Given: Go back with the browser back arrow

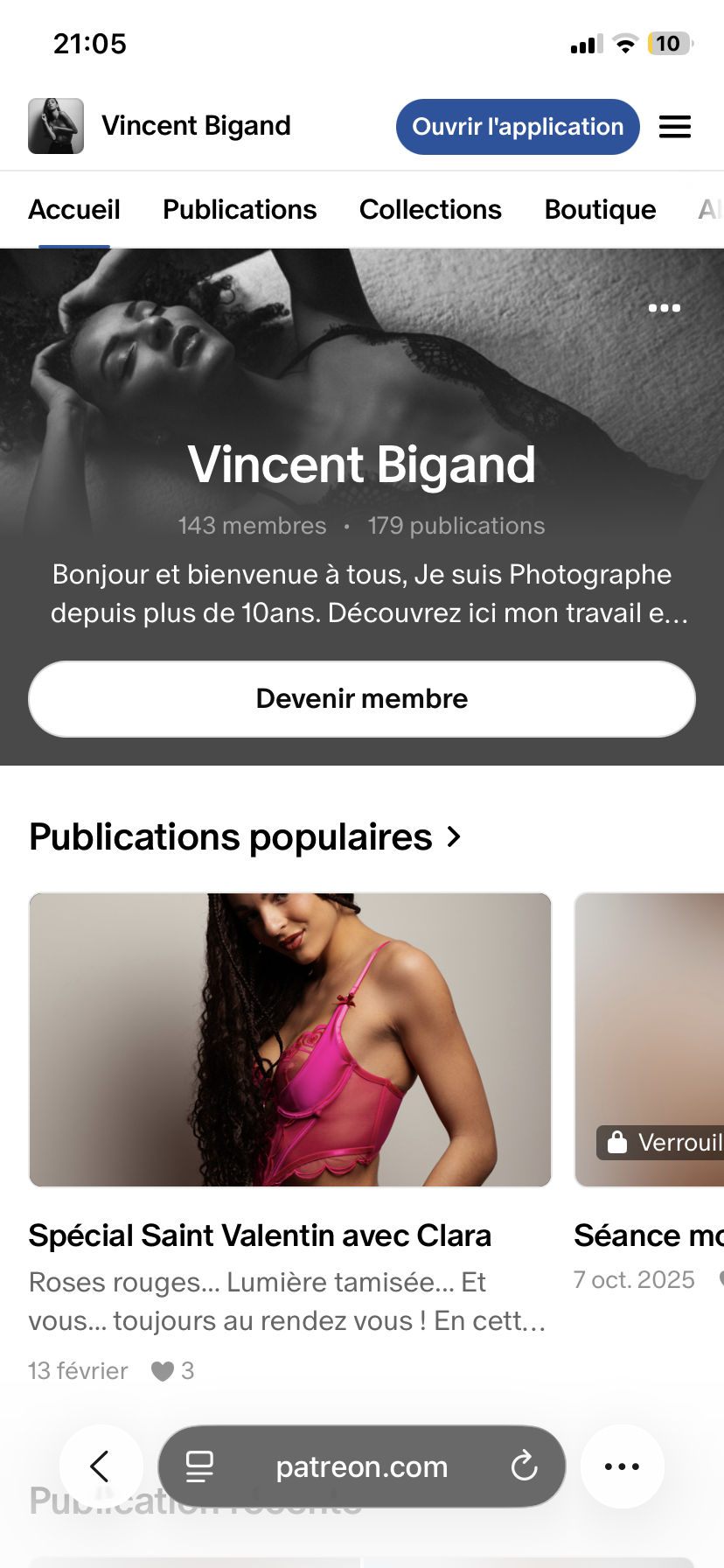Looking at the screenshot, I should click(x=101, y=1466).
